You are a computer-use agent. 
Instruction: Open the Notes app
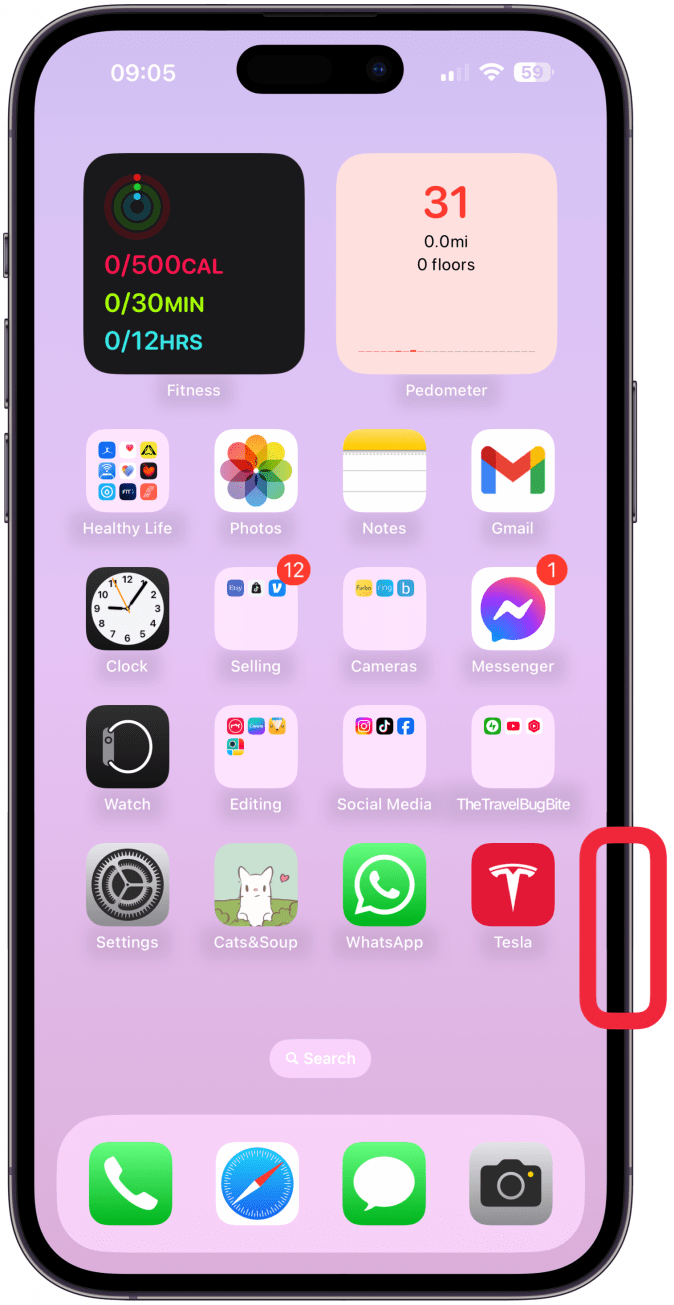click(384, 471)
